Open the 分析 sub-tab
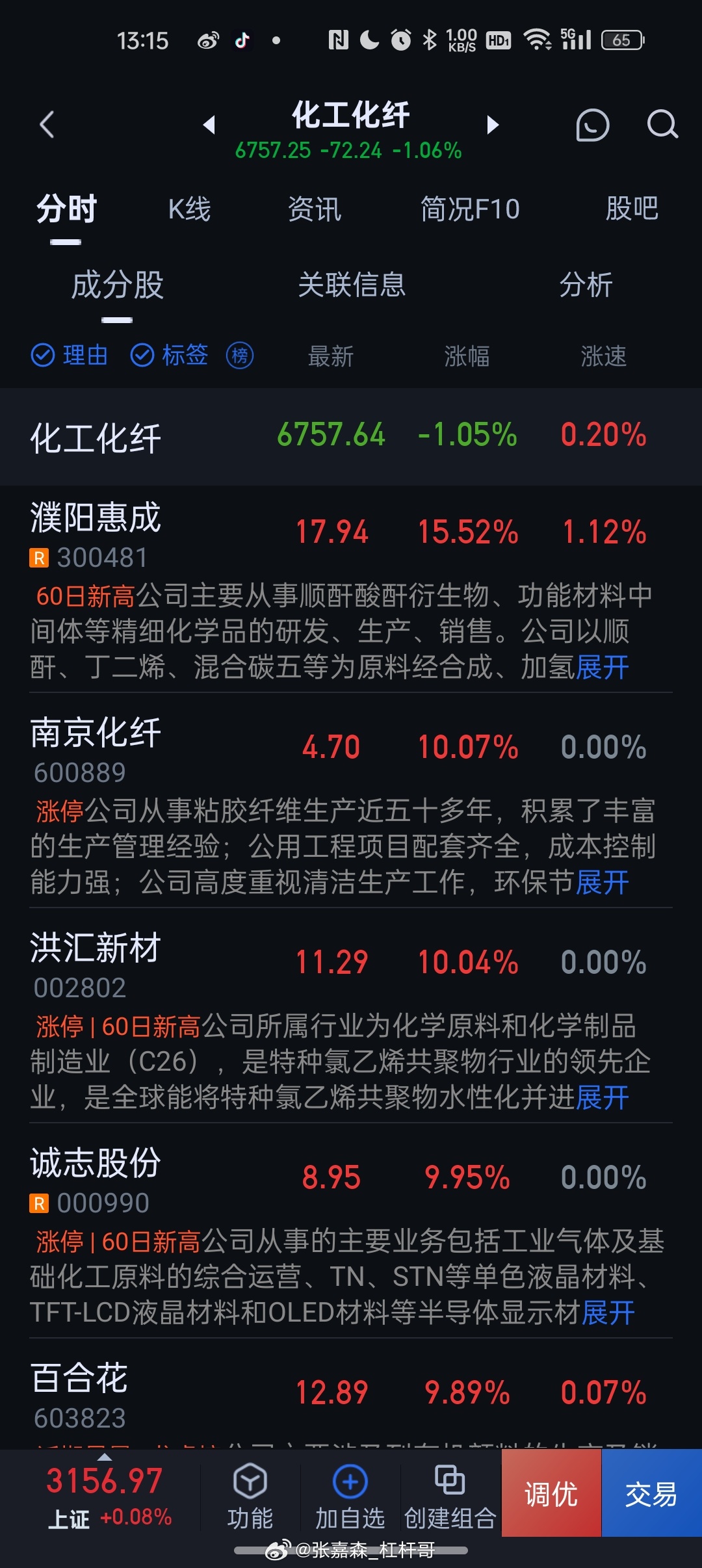This screenshot has height=1568, width=702. [x=586, y=285]
